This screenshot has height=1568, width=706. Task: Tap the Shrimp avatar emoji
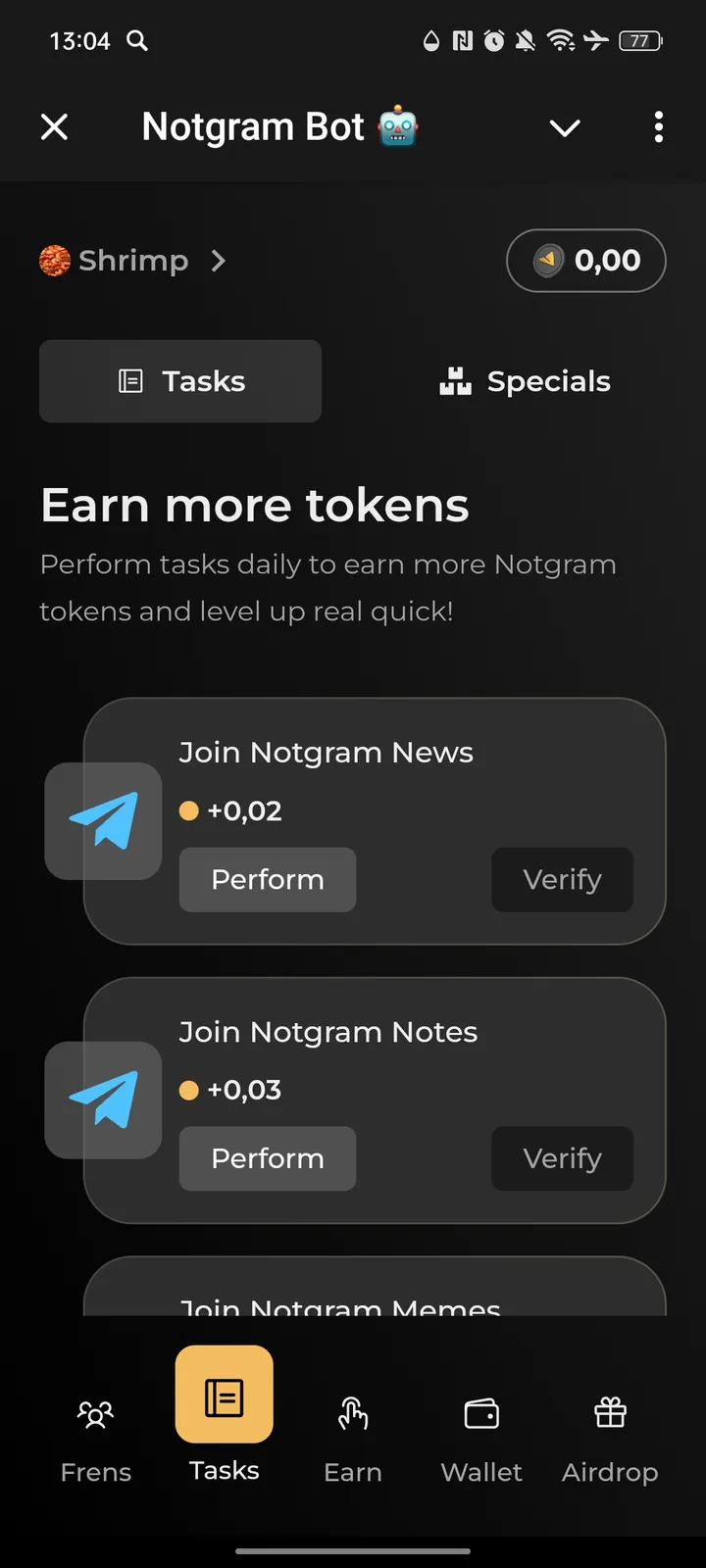pyautogui.click(x=54, y=261)
